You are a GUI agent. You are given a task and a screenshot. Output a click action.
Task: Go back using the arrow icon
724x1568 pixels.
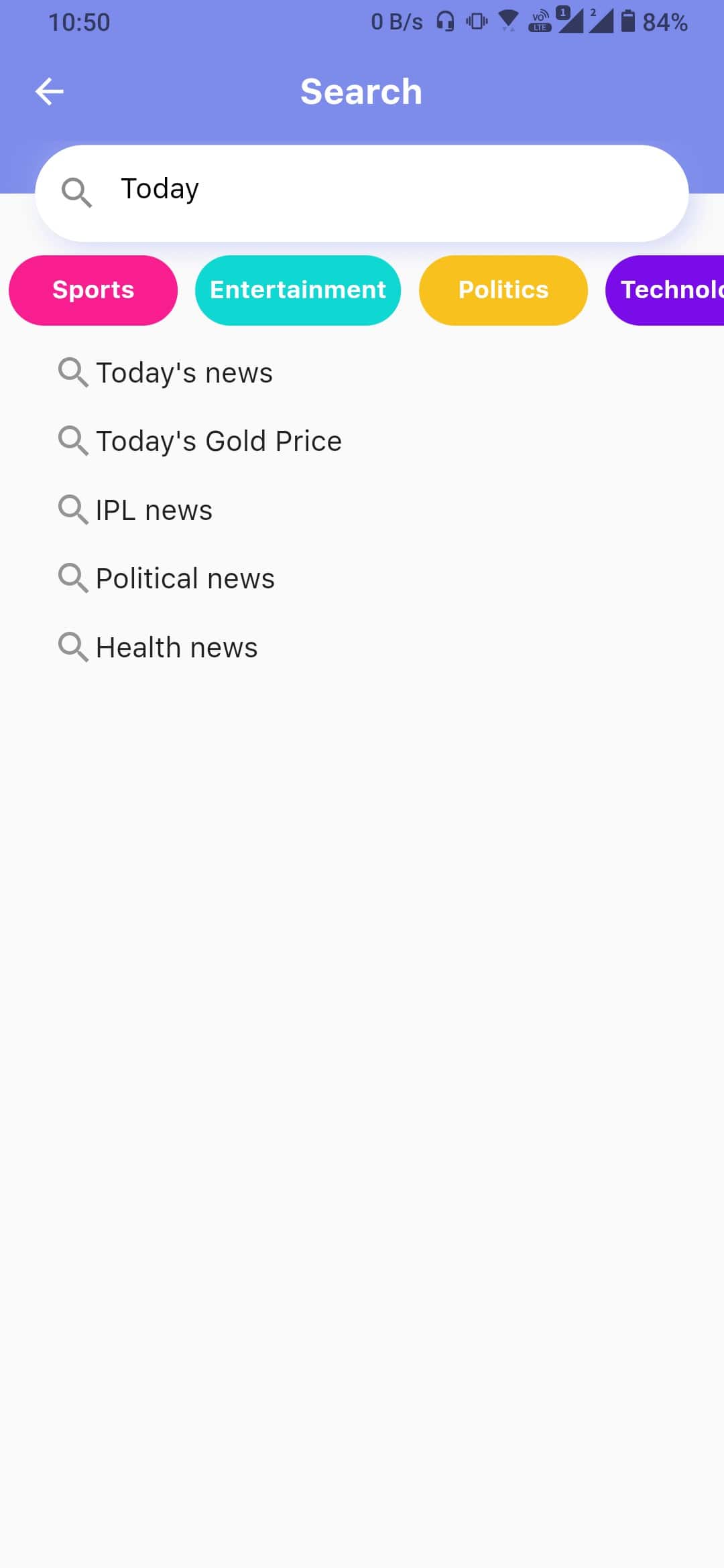pyautogui.click(x=50, y=92)
